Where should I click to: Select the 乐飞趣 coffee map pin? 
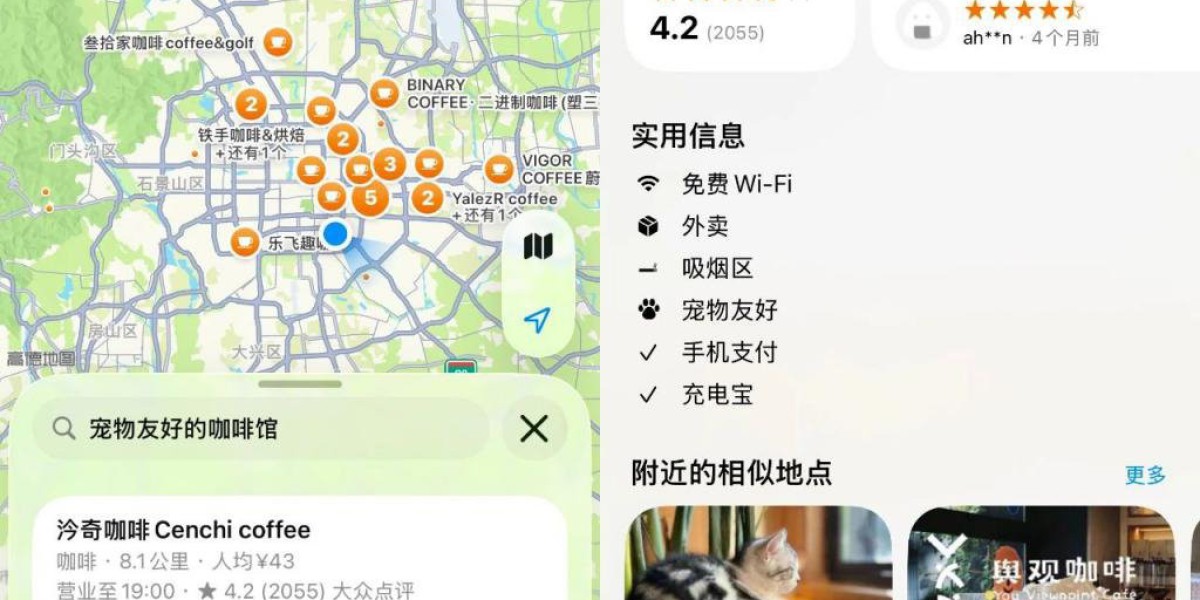point(245,241)
